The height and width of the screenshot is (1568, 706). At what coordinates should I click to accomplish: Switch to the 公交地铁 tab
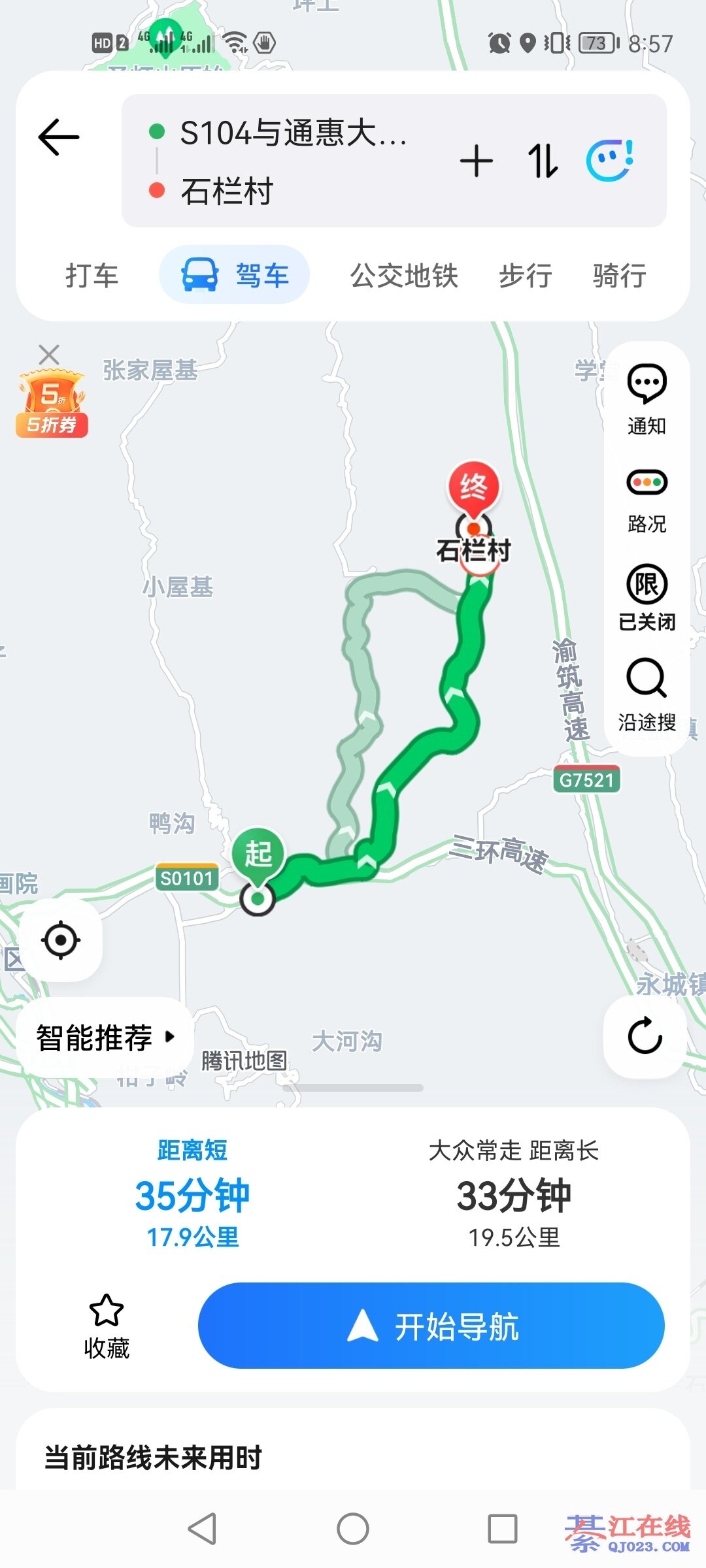pyautogui.click(x=404, y=275)
